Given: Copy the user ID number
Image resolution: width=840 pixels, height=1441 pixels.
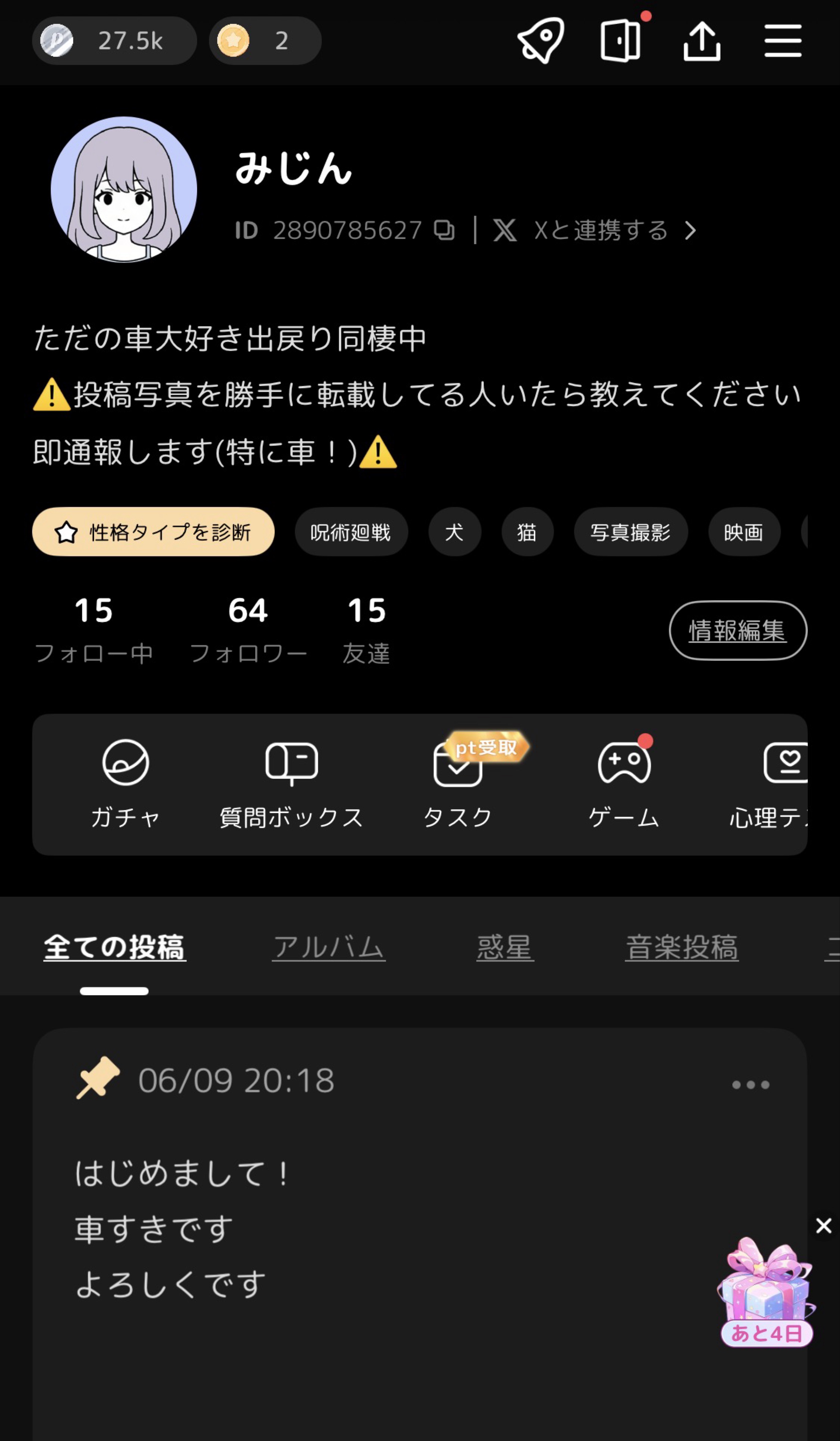Looking at the screenshot, I should pyautogui.click(x=444, y=230).
